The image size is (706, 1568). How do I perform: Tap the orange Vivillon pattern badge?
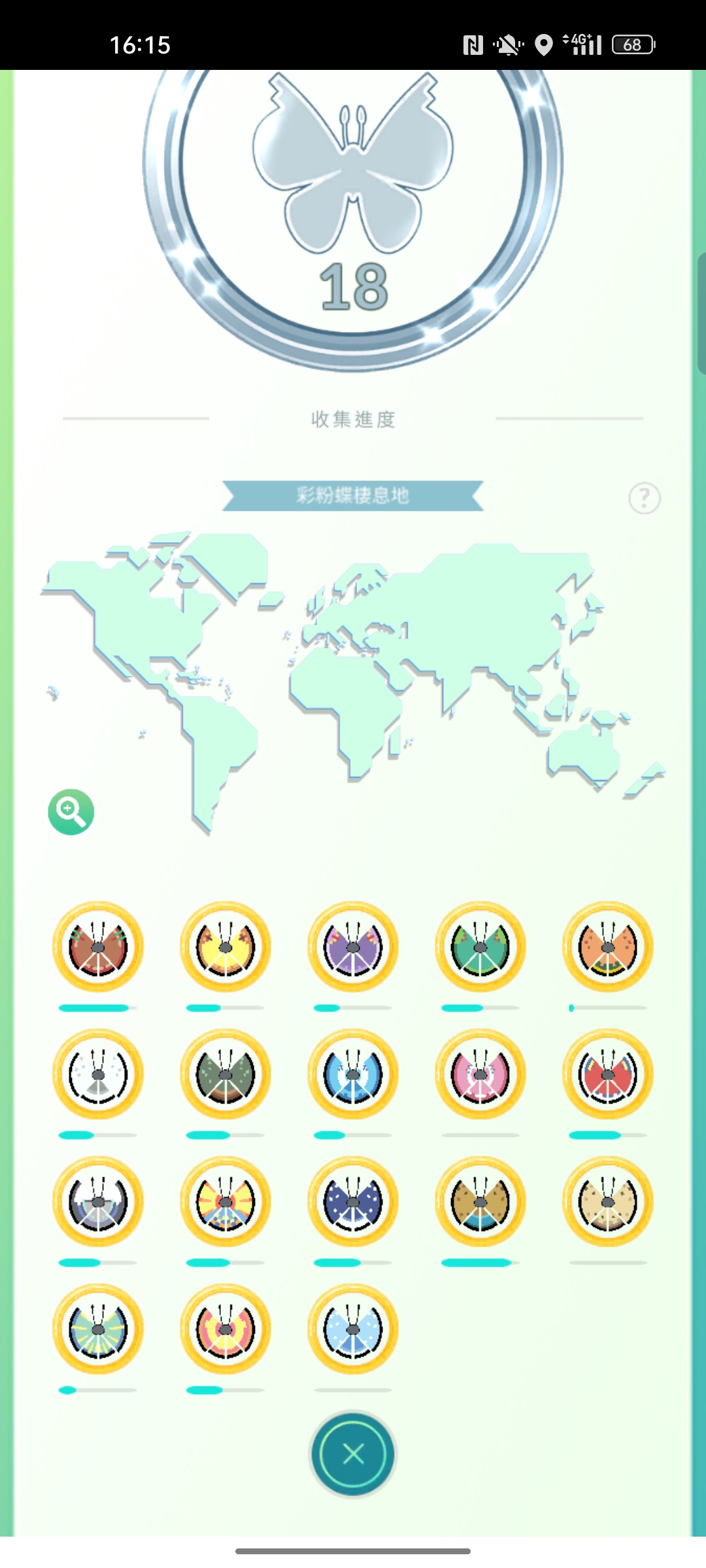[608, 947]
